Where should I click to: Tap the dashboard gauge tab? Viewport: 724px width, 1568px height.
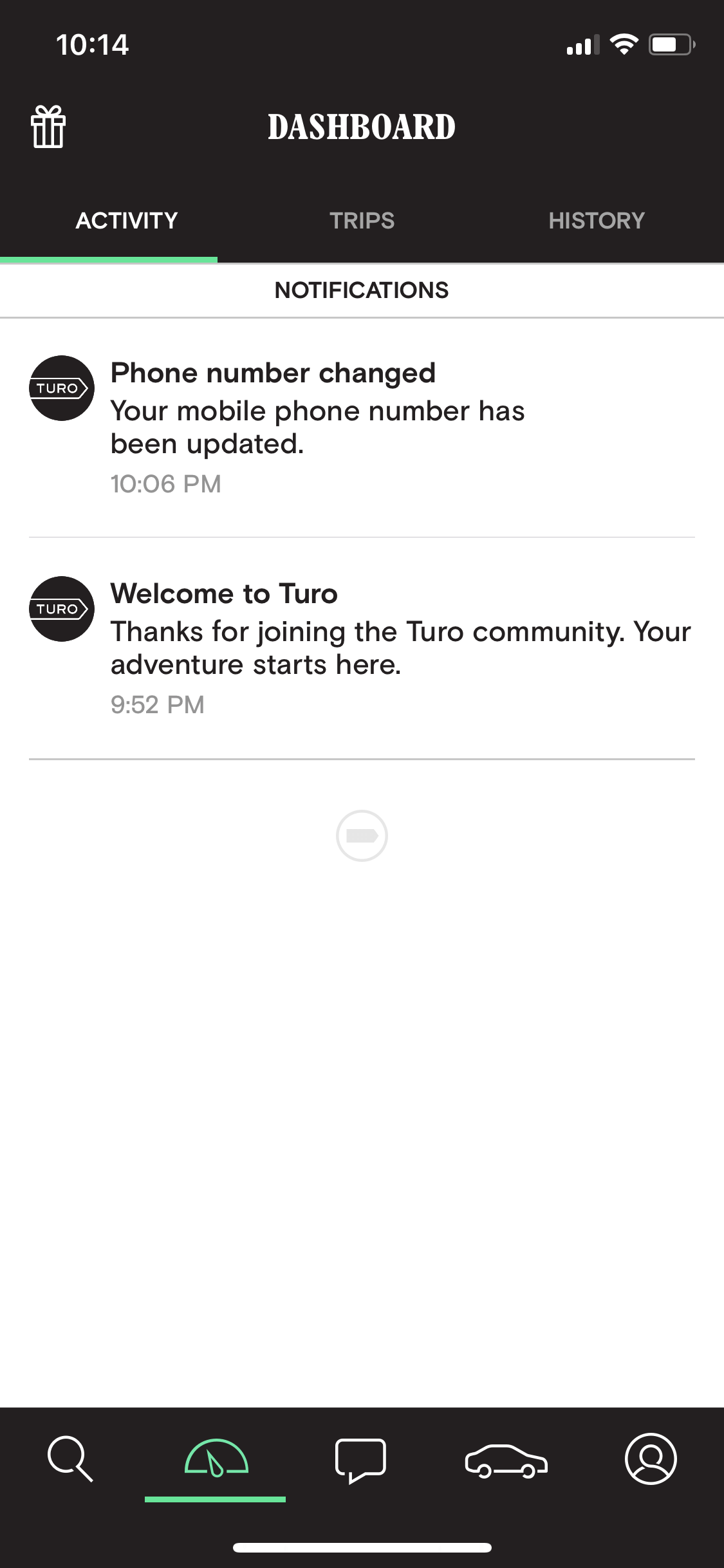tap(216, 1458)
